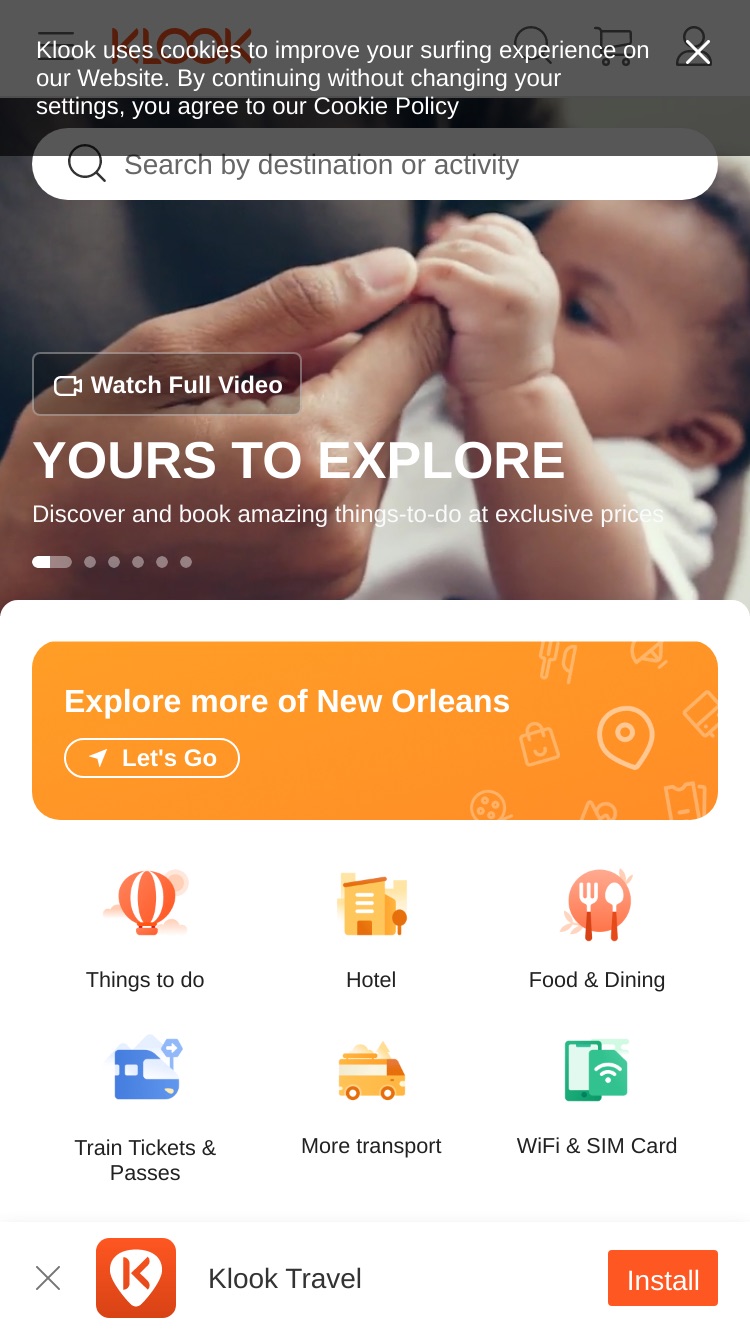The image size is (750, 1334).
Task: Tap the search by destination field
Action: pos(375,164)
